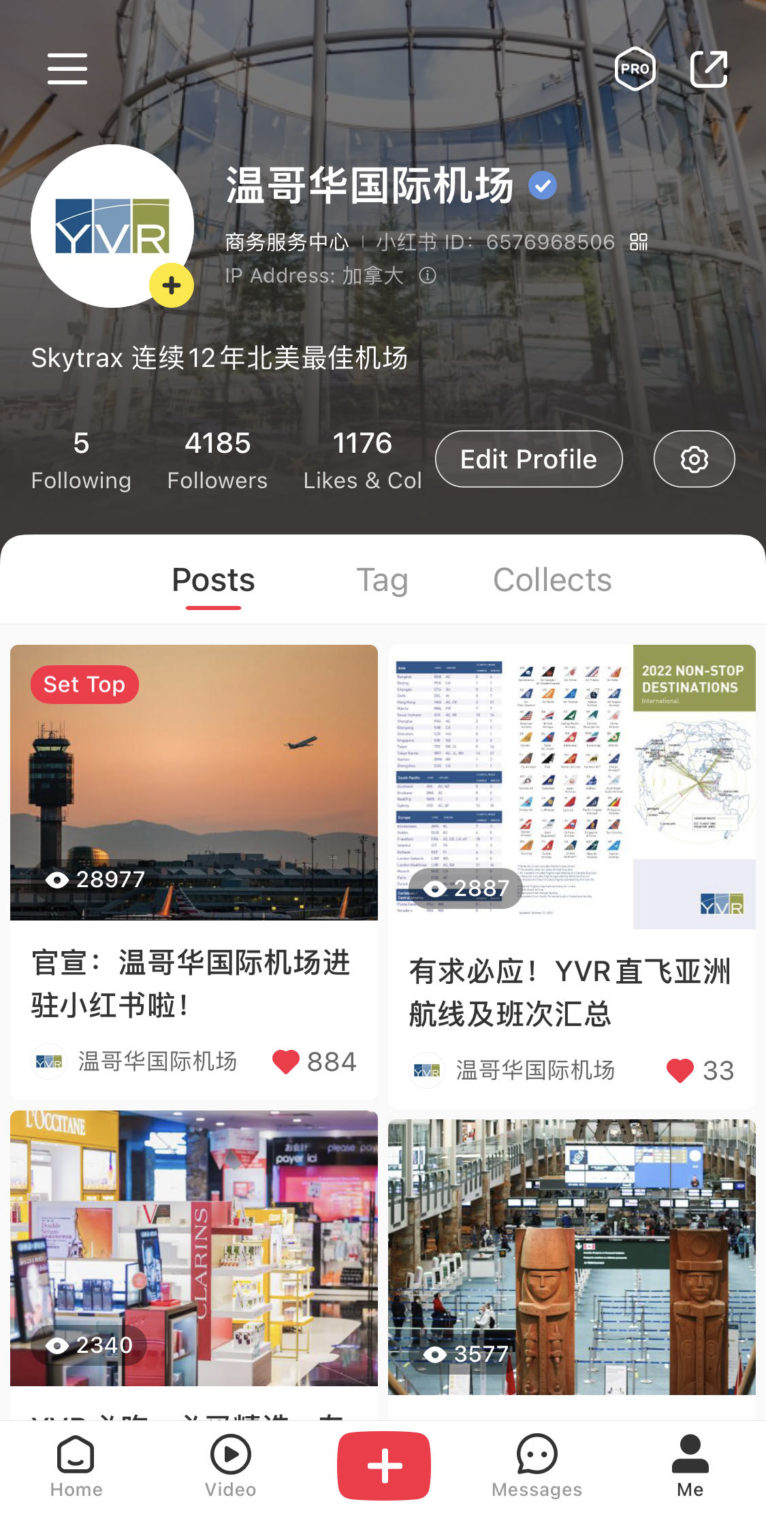Tap Edit Profile

point(528,459)
